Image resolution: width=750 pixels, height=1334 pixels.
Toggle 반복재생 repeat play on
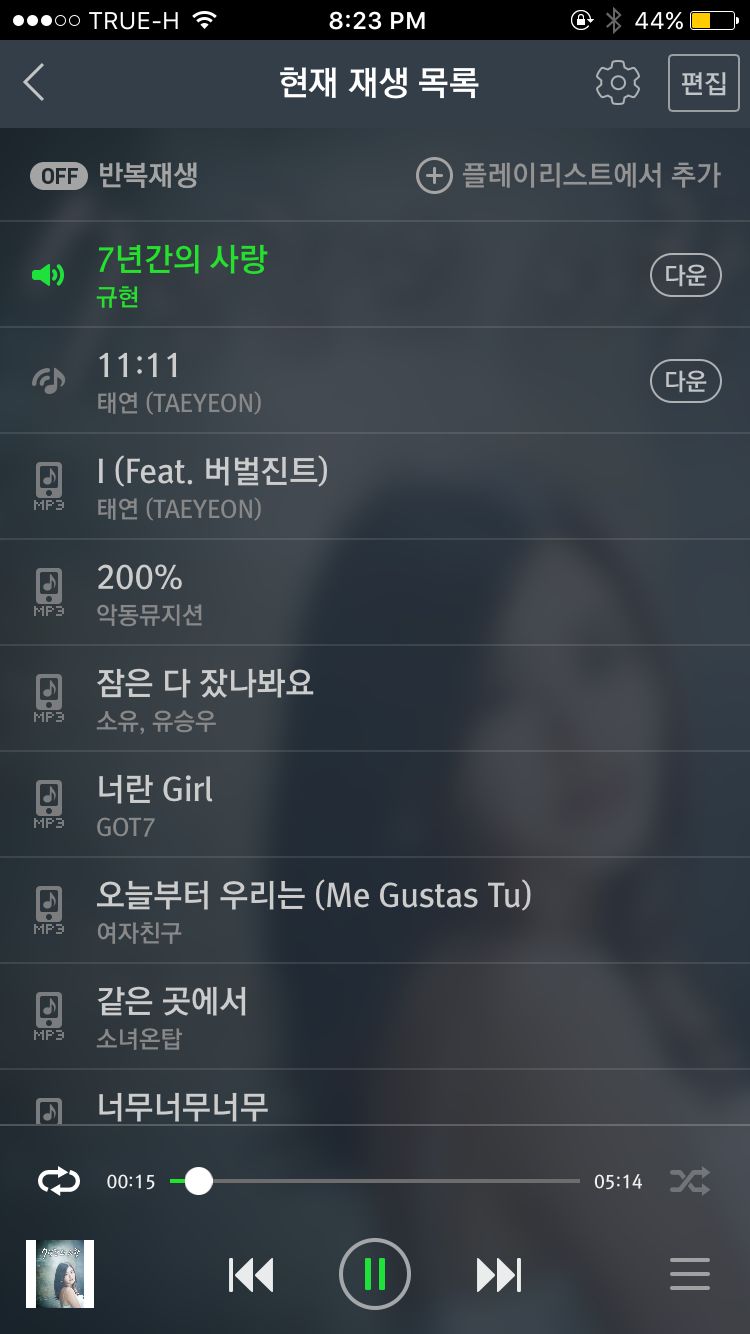pyautogui.click(x=59, y=176)
